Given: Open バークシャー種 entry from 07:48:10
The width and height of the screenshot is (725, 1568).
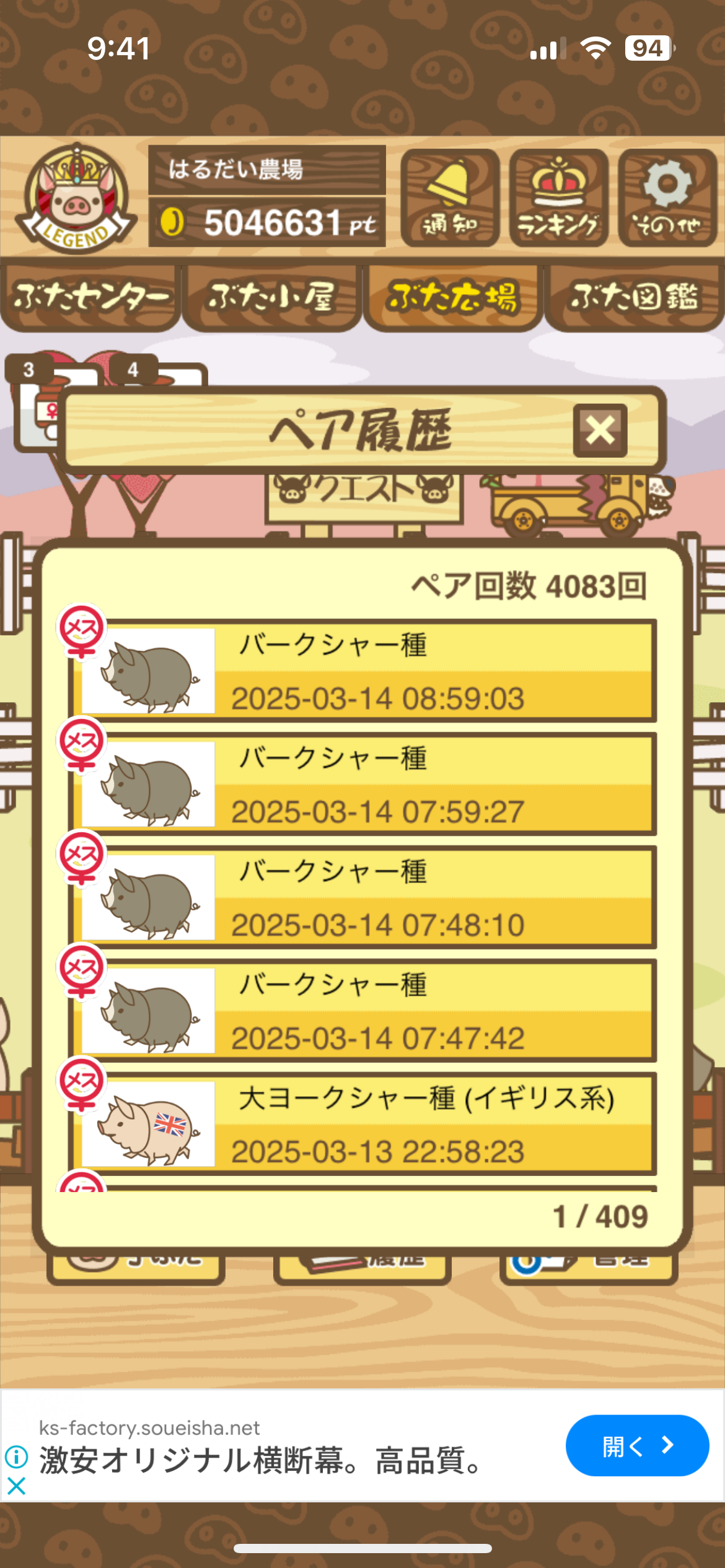Looking at the screenshot, I should click(362, 897).
